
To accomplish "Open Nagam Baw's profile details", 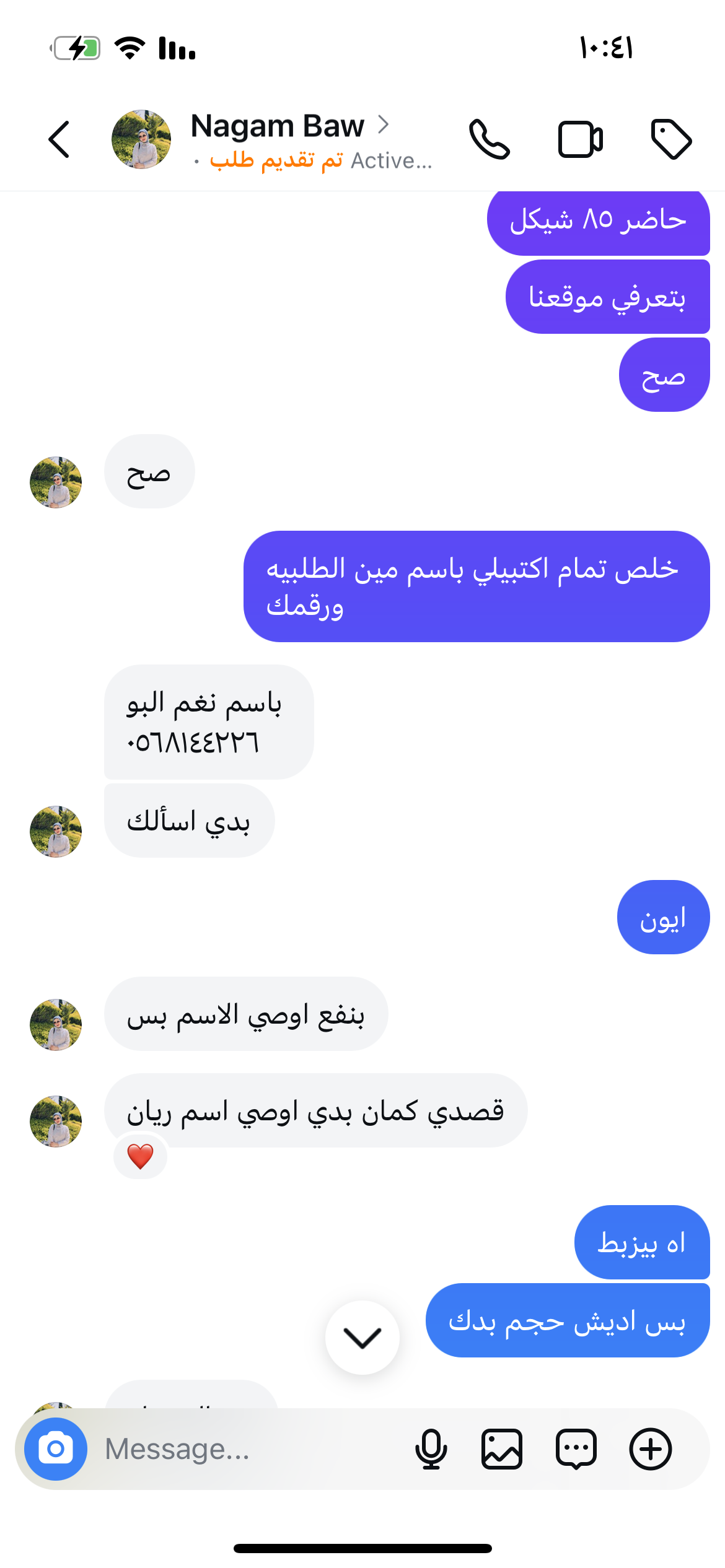I will click(278, 126).
